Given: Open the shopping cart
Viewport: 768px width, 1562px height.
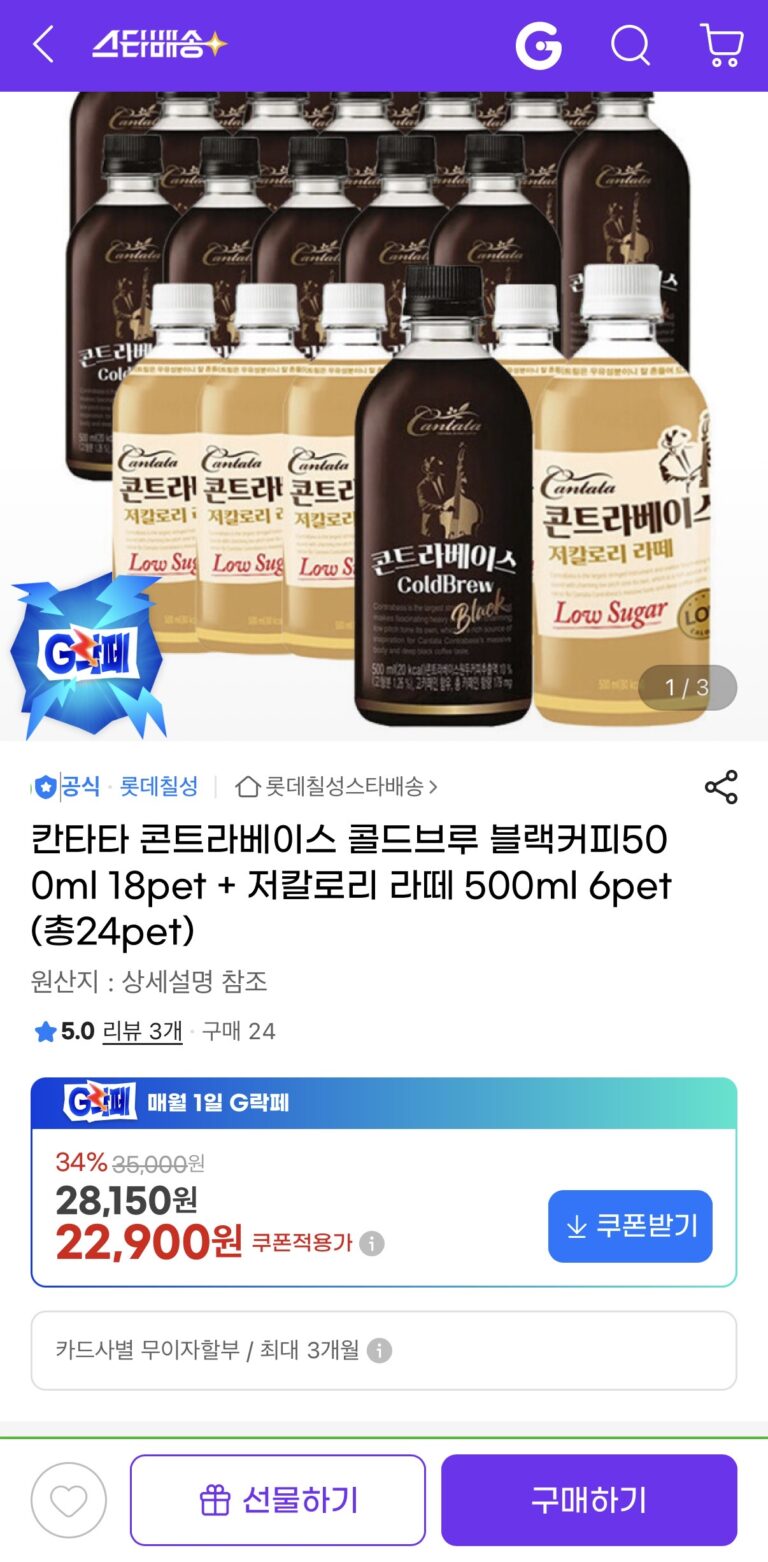Looking at the screenshot, I should [x=721, y=46].
